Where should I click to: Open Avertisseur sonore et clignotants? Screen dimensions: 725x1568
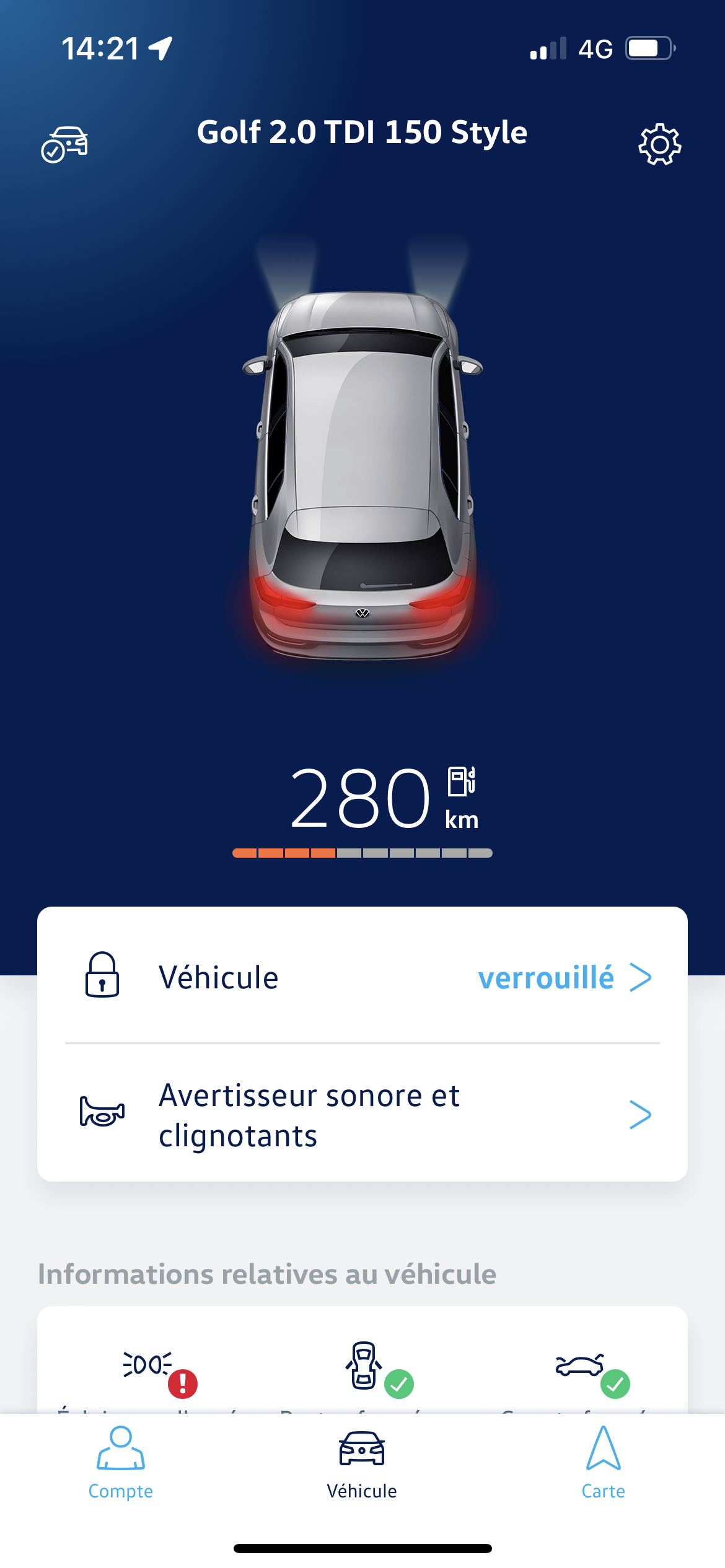[362, 1115]
